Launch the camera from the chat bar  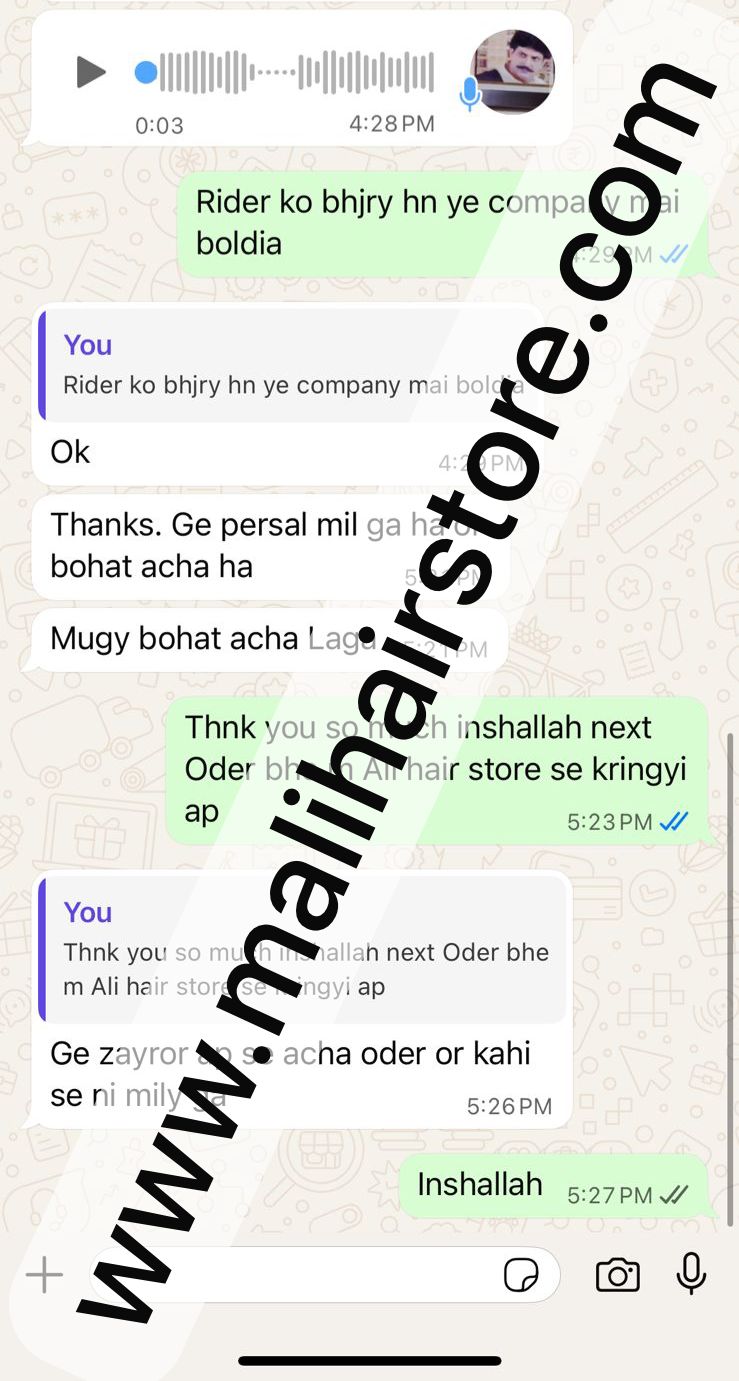[x=617, y=1275]
